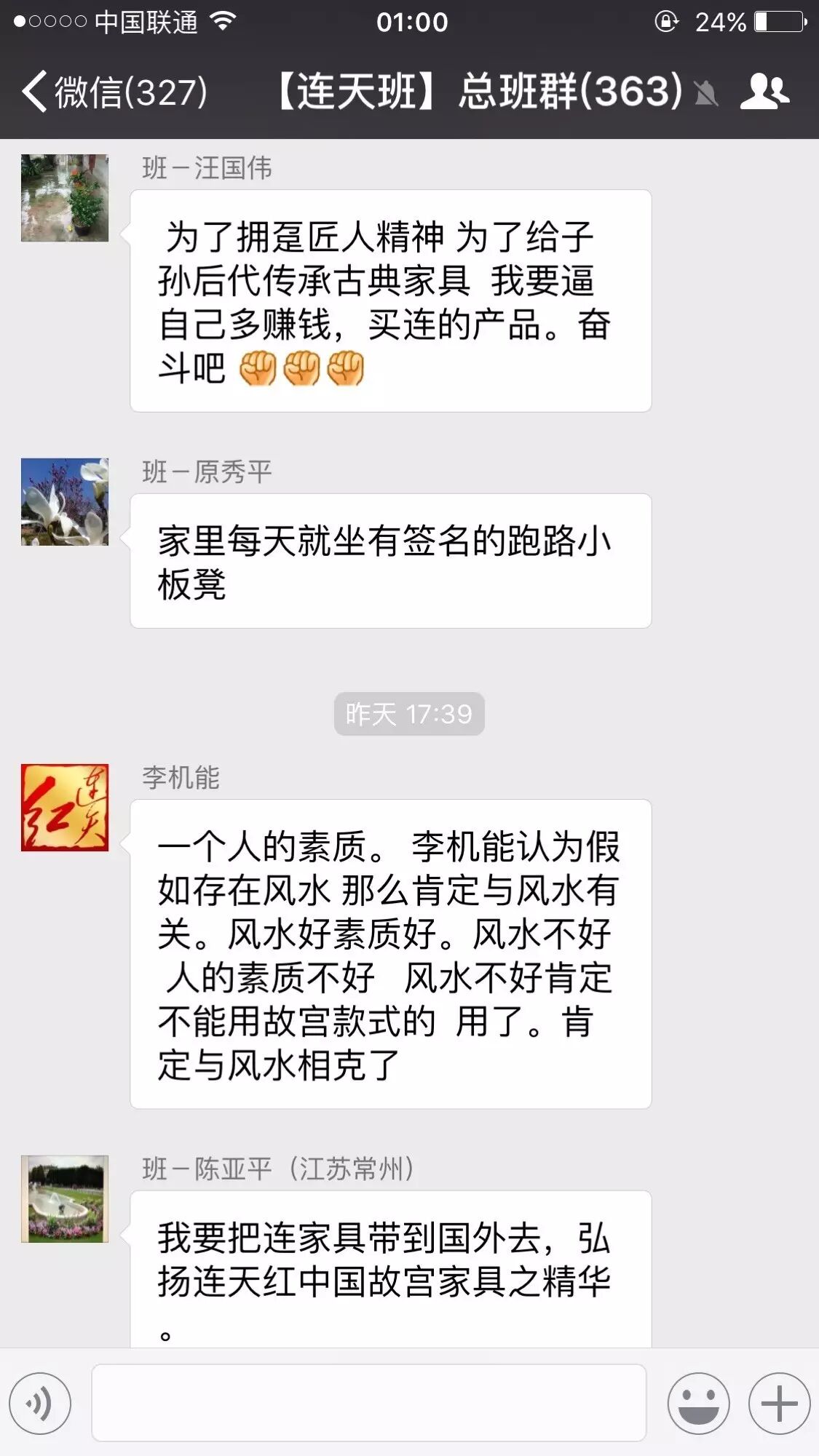Tap 李机能's red avatar

(65, 808)
